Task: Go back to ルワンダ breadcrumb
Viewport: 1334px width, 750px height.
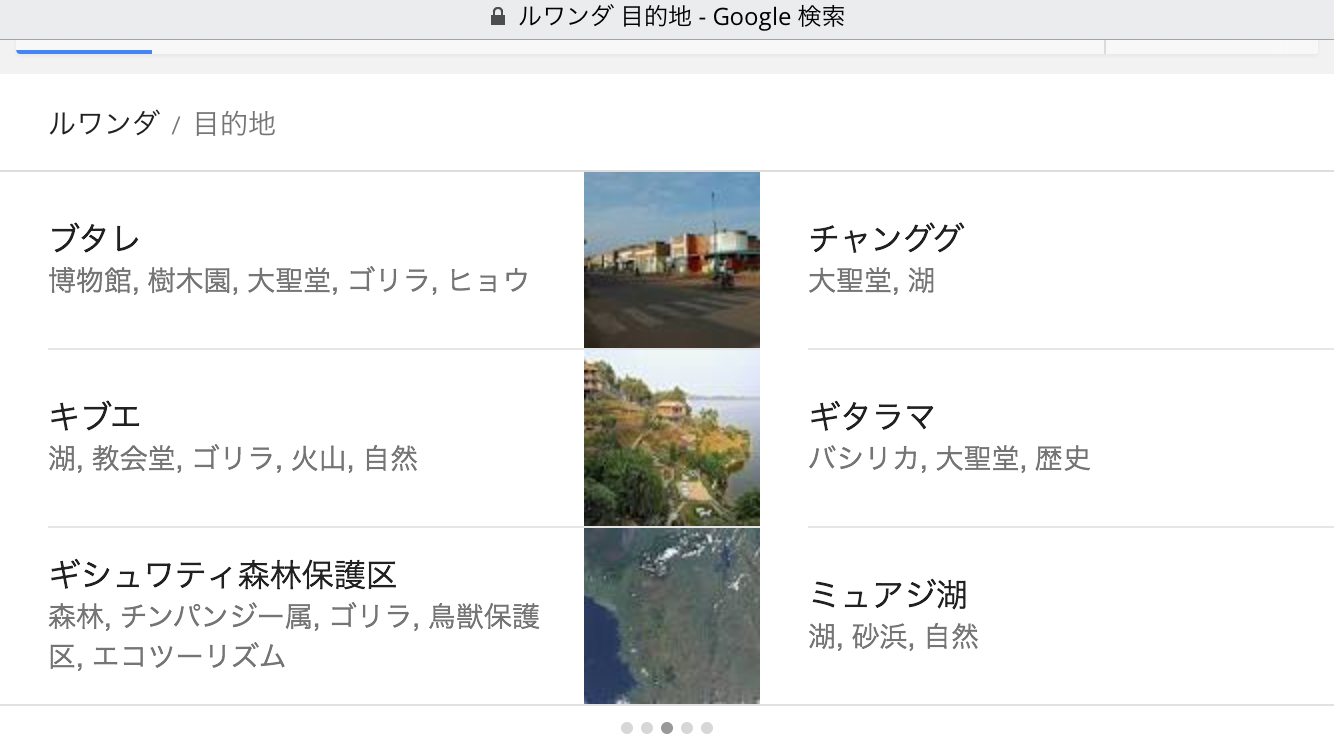Action: click(103, 124)
